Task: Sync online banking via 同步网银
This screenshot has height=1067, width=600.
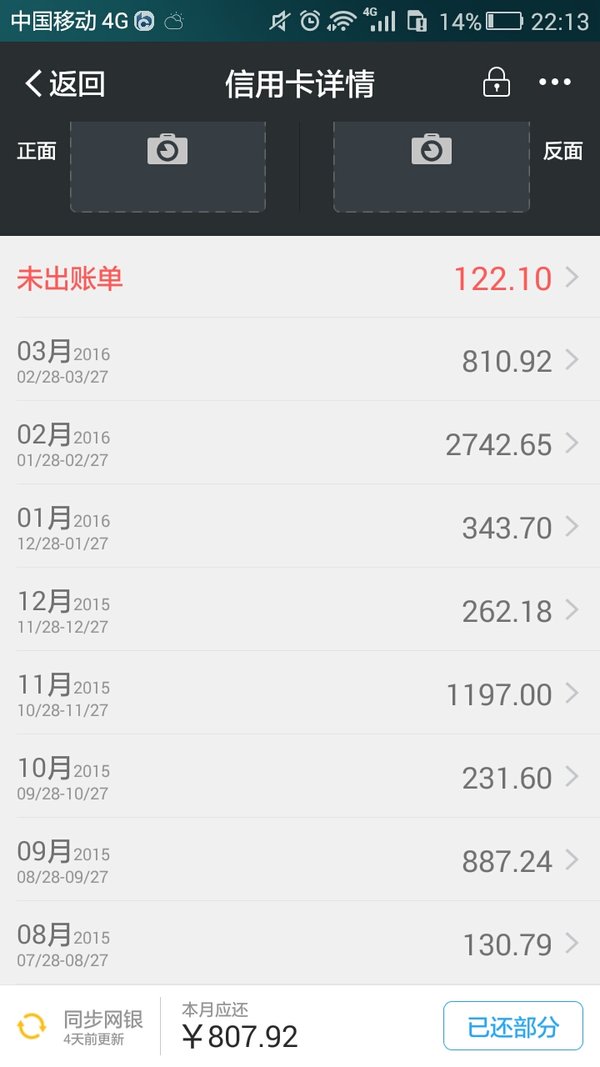Action: pyautogui.click(x=80, y=1026)
